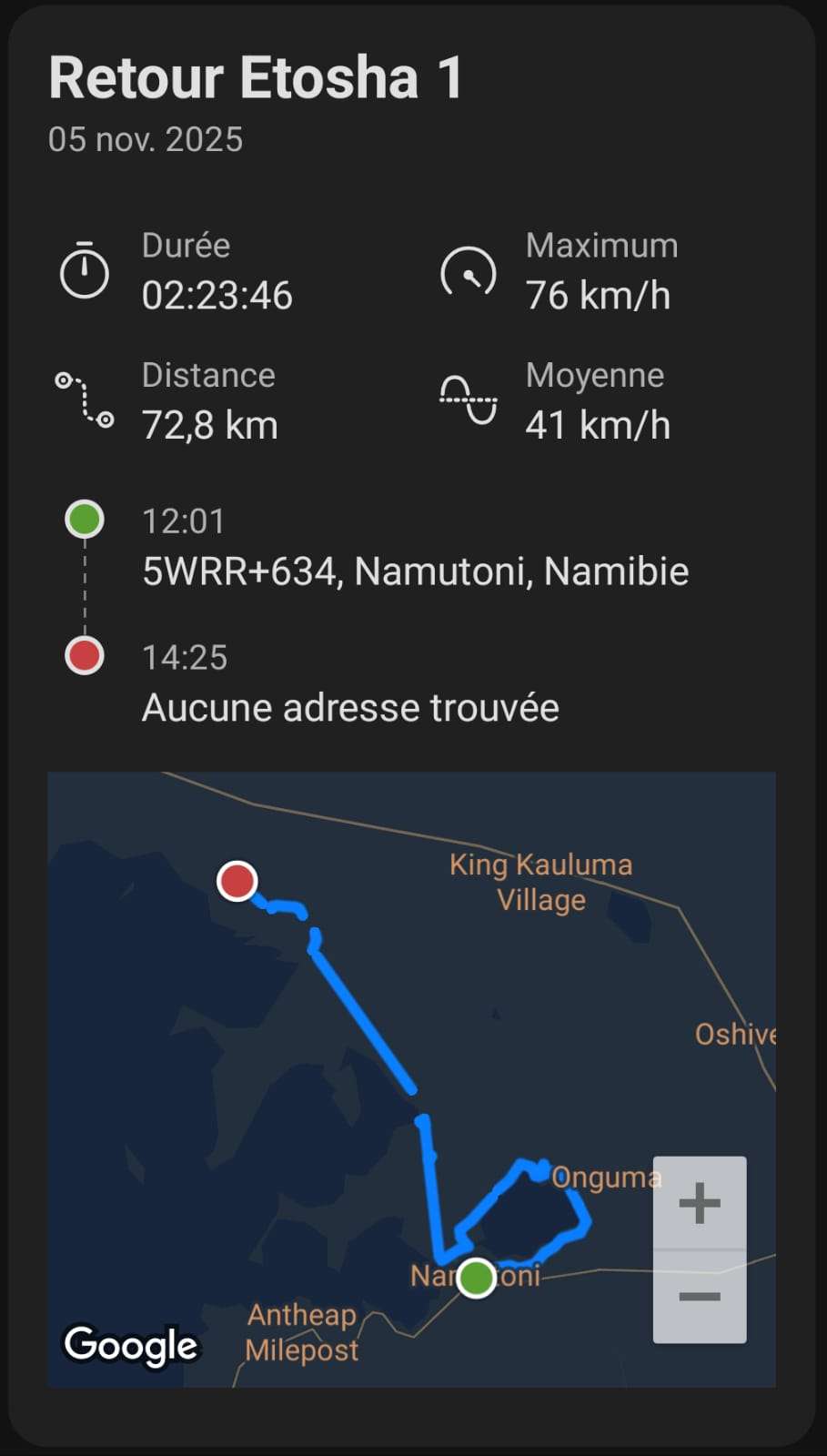Tap the red end marker on map
Screen dimensions: 827x1456
tap(237, 881)
